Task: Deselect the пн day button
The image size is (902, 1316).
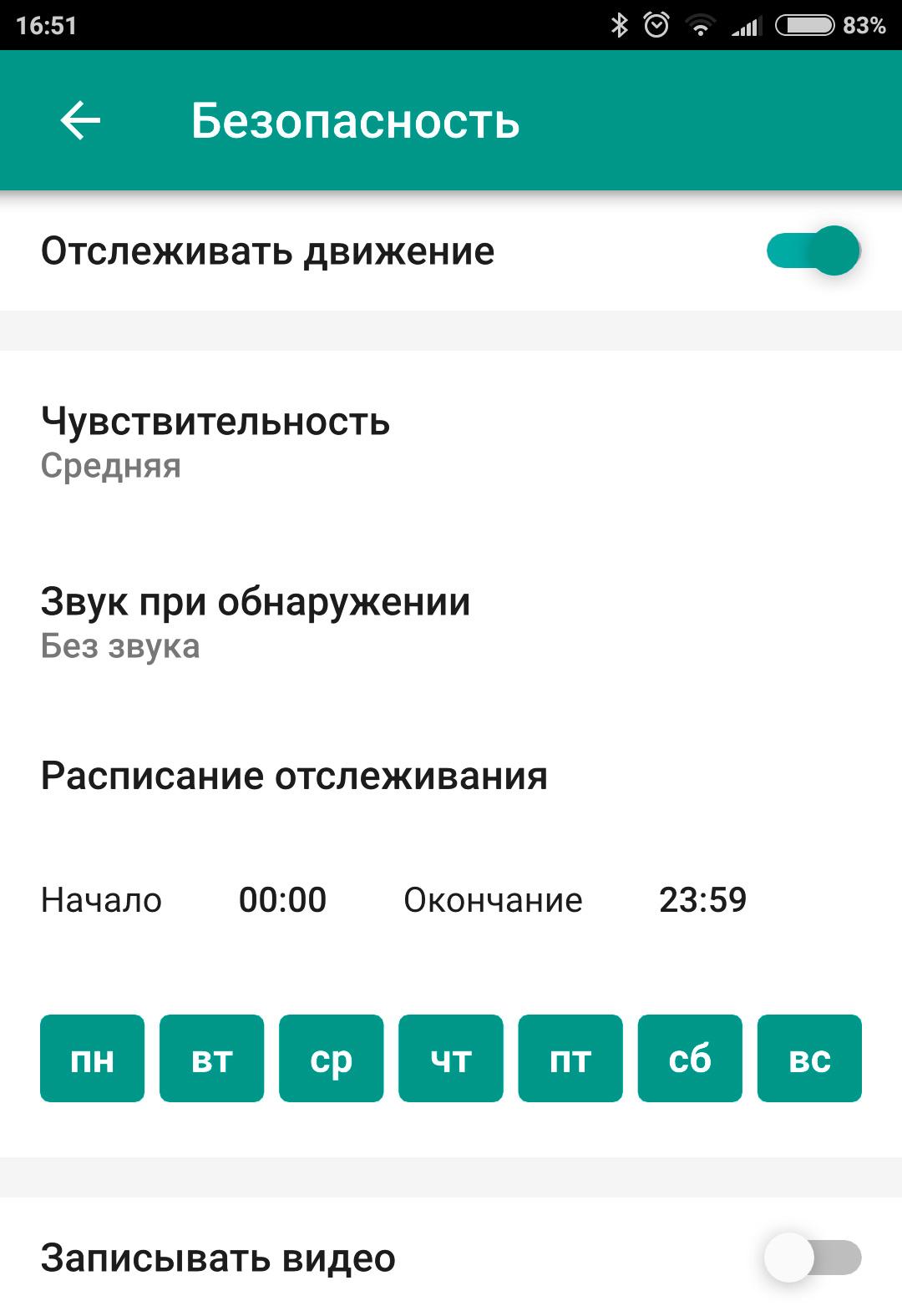Action: point(93,1059)
